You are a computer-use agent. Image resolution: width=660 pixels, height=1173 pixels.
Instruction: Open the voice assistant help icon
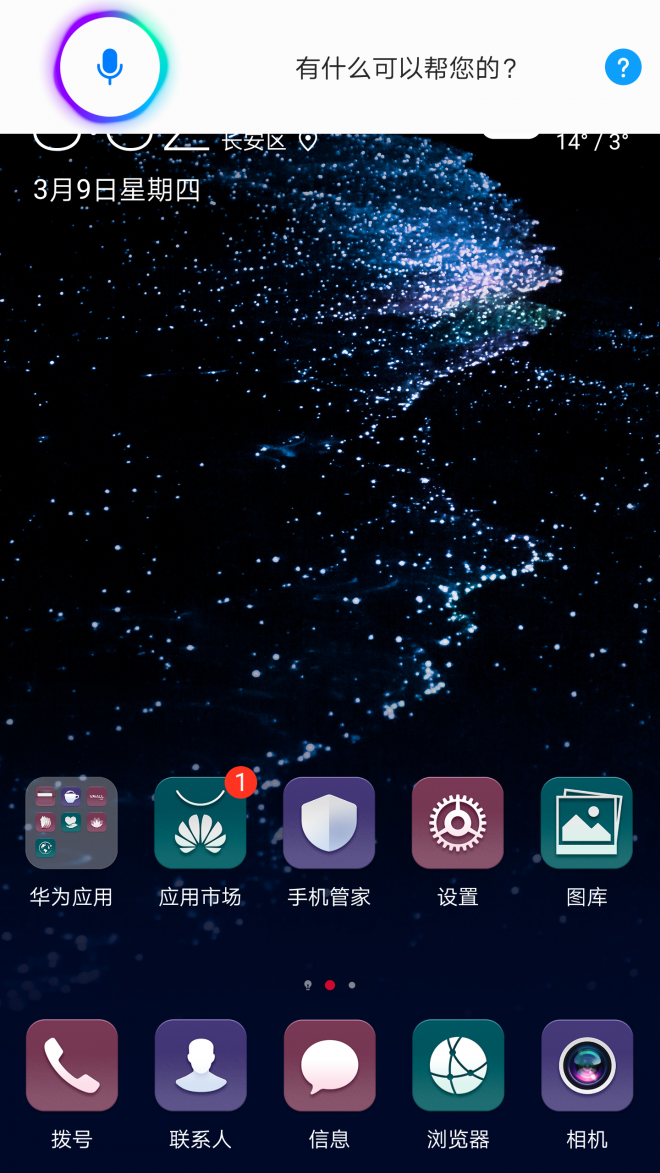[x=622, y=68]
